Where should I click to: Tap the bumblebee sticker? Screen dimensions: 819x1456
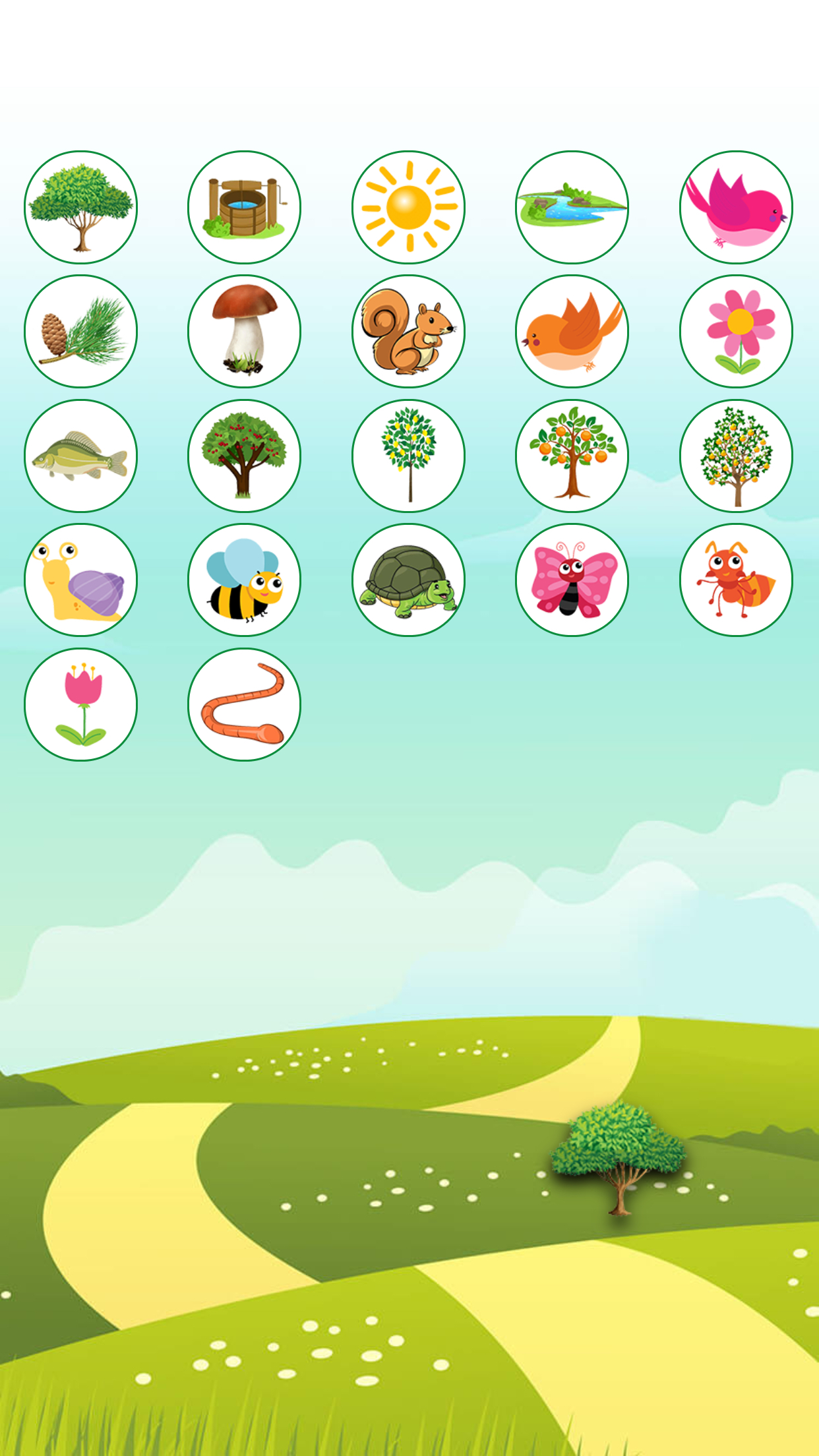[244, 580]
